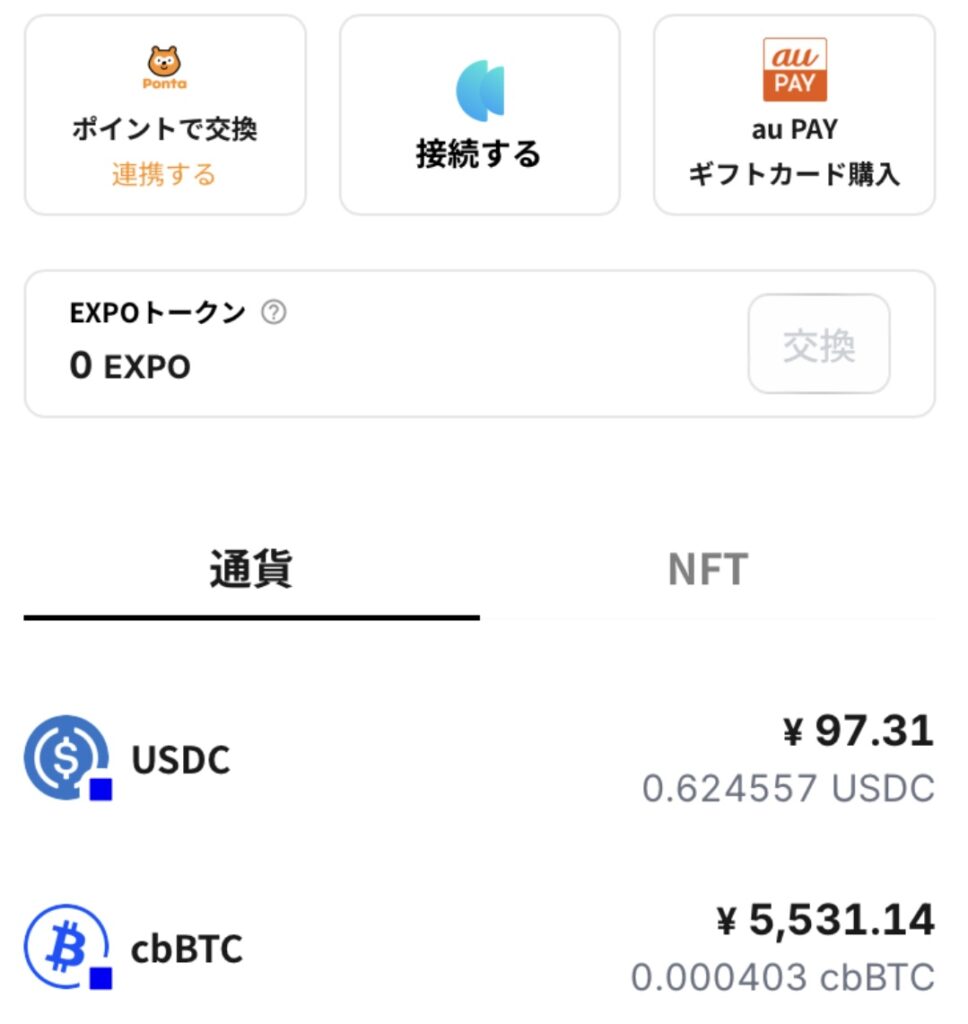Open the USDC balance row
This screenshot has width=968, height=1024.
click(x=479, y=759)
